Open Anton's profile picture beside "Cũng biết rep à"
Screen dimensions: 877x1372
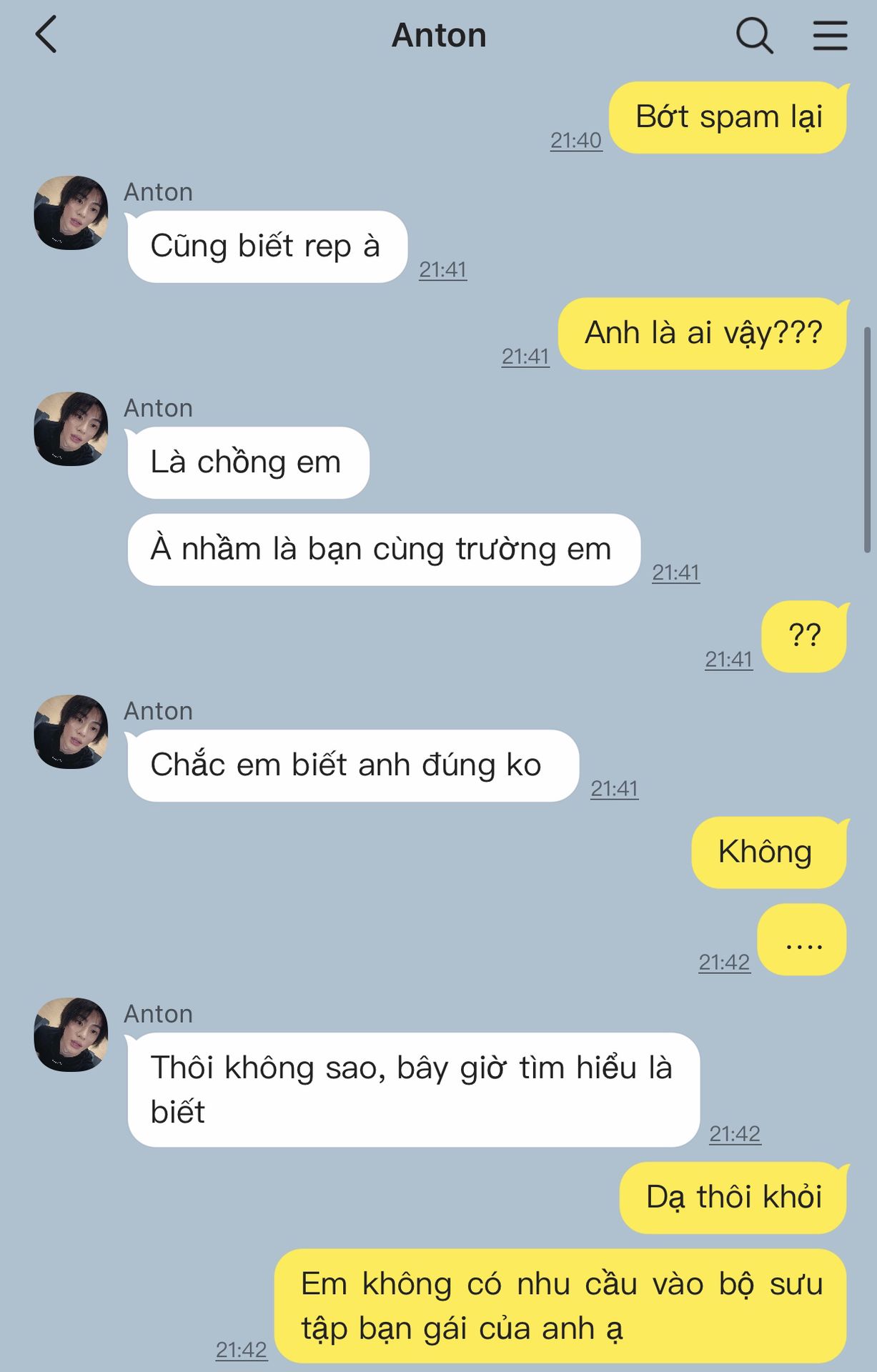71,213
